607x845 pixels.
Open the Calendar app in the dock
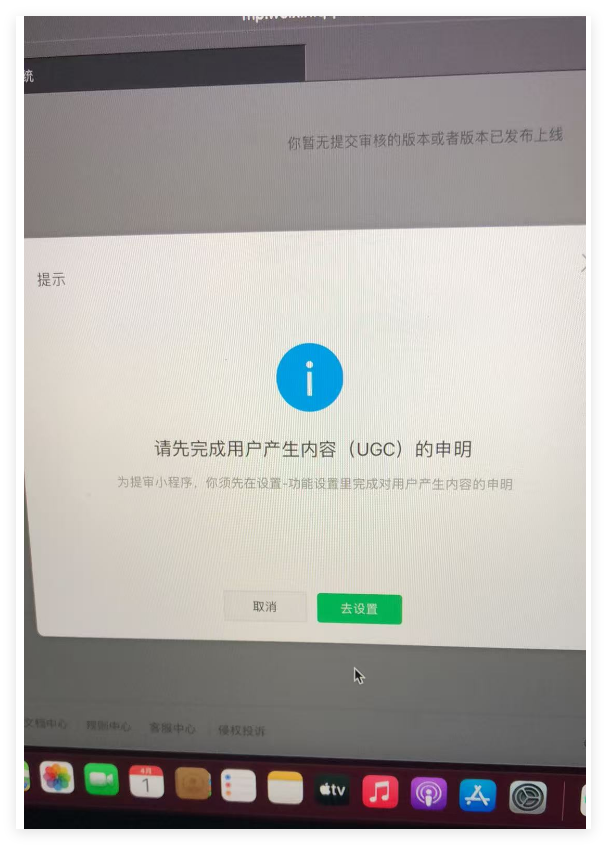pos(147,782)
